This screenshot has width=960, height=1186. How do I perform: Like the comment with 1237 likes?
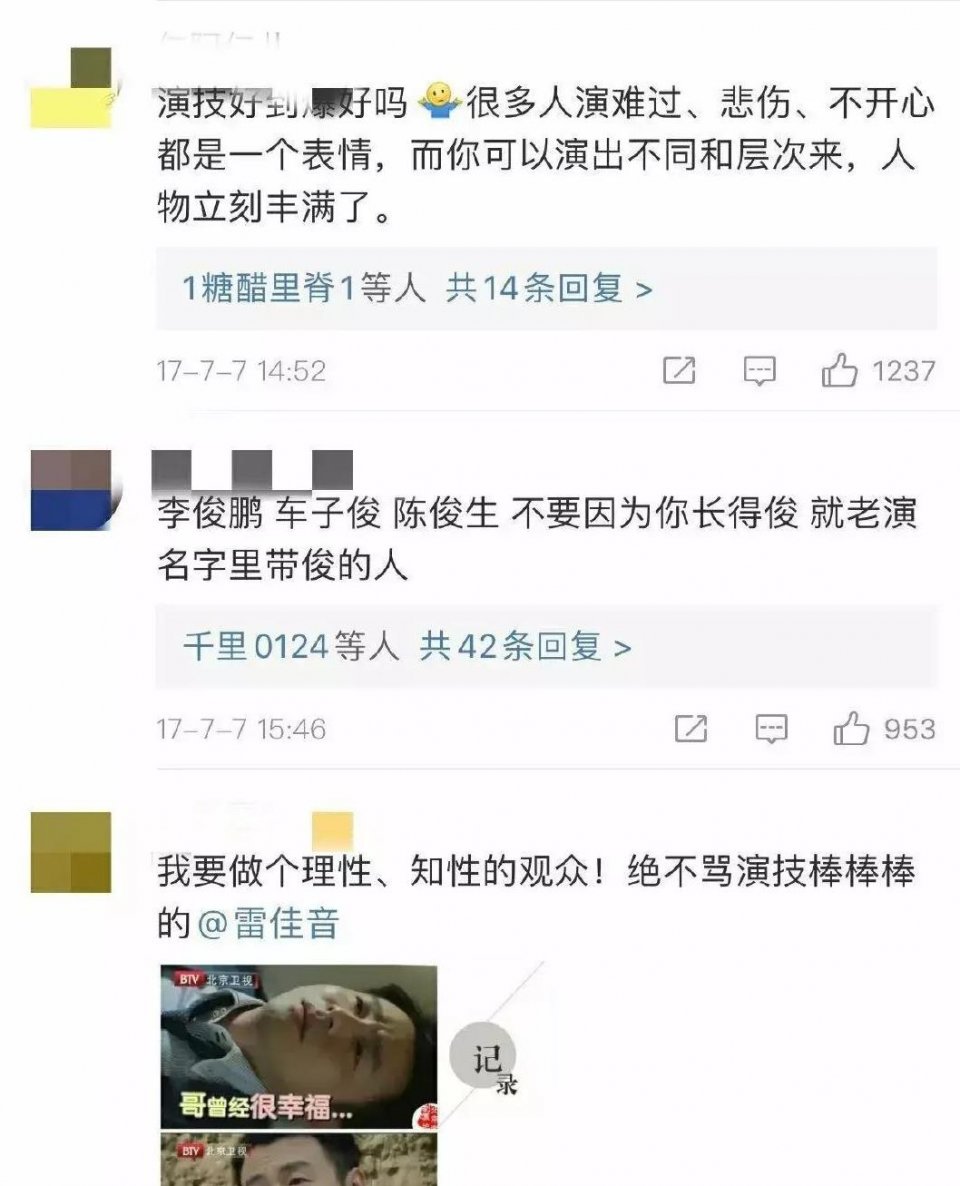[x=840, y=372]
